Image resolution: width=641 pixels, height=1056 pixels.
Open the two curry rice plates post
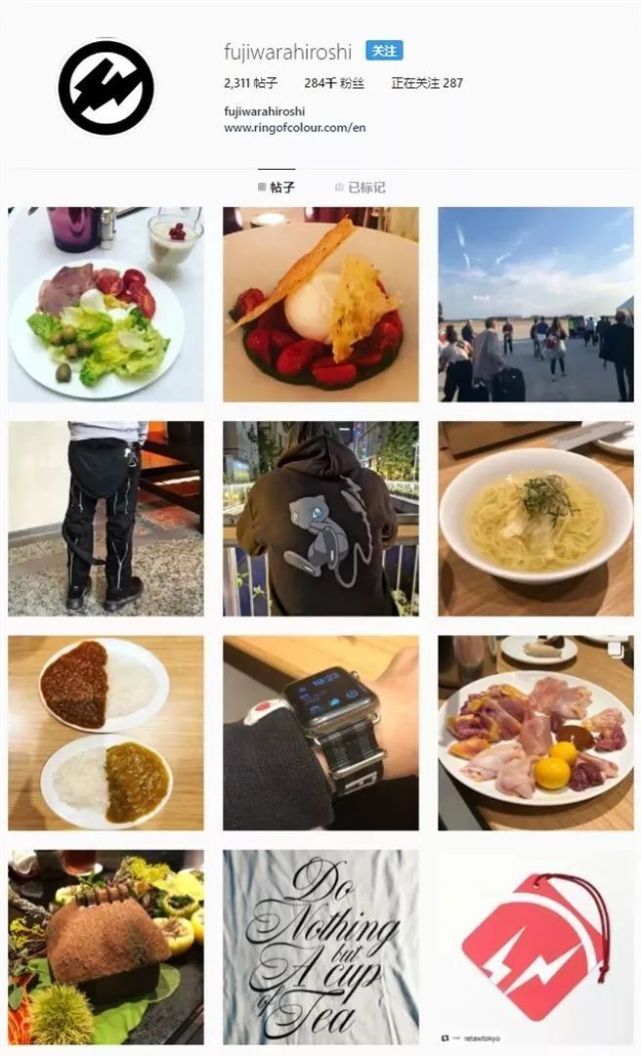[106, 733]
